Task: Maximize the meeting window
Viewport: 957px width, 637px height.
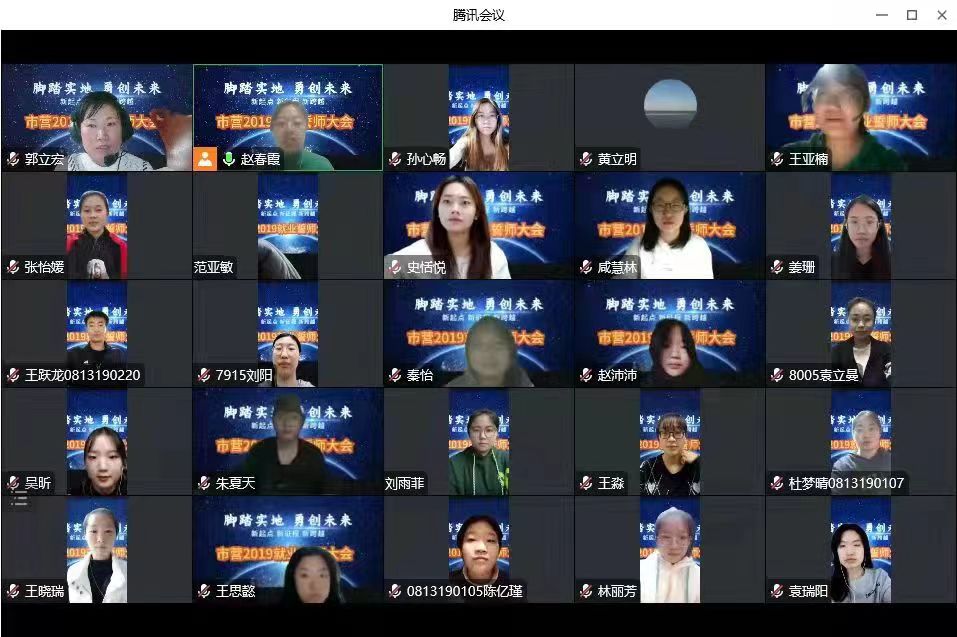Action: (x=912, y=15)
